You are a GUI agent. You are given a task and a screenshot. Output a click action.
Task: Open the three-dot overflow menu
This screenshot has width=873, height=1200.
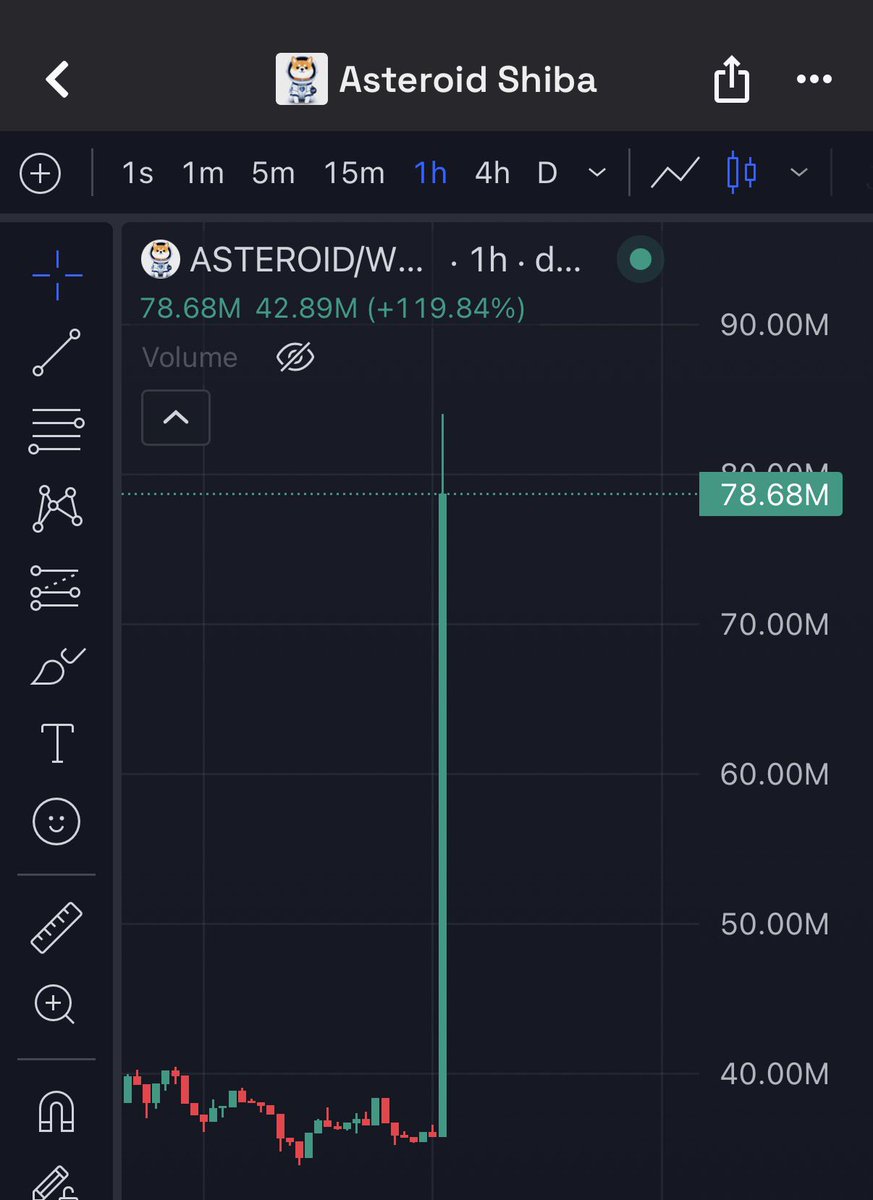[x=814, y=79]
